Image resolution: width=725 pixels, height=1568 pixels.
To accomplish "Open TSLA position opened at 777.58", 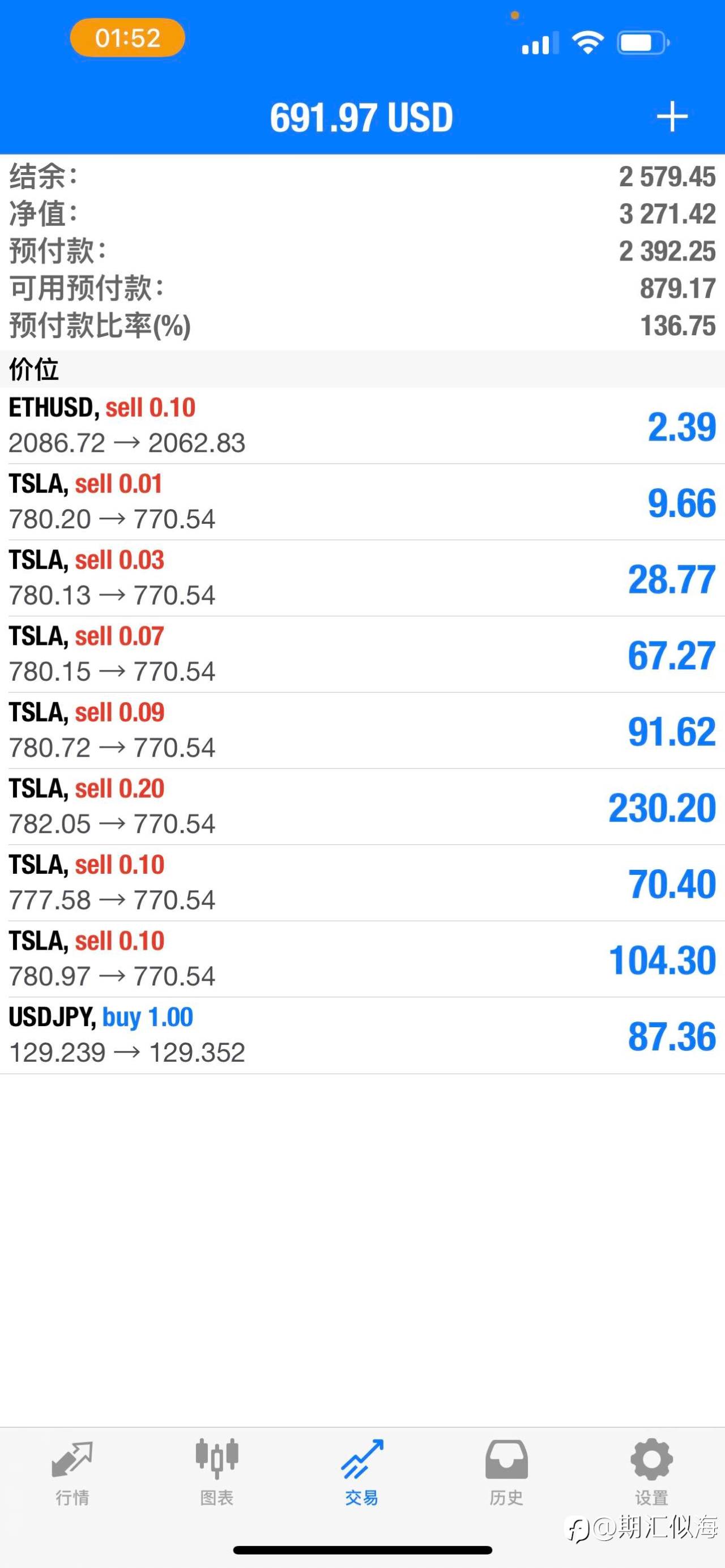I will coord(362,882).
